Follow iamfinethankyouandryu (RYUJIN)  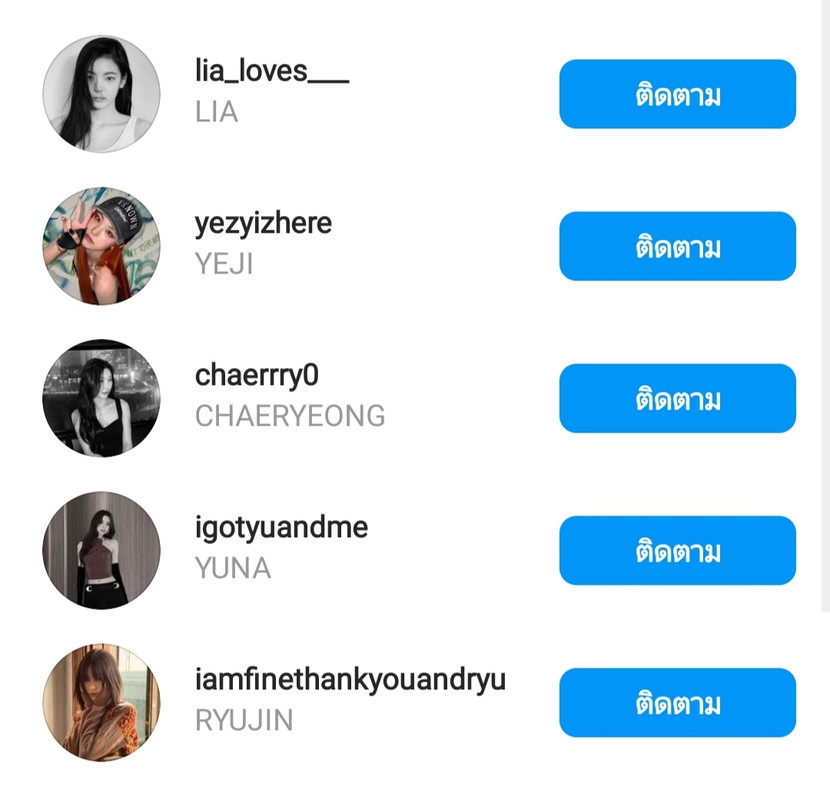pyautogui.click(x=677, y=703)
